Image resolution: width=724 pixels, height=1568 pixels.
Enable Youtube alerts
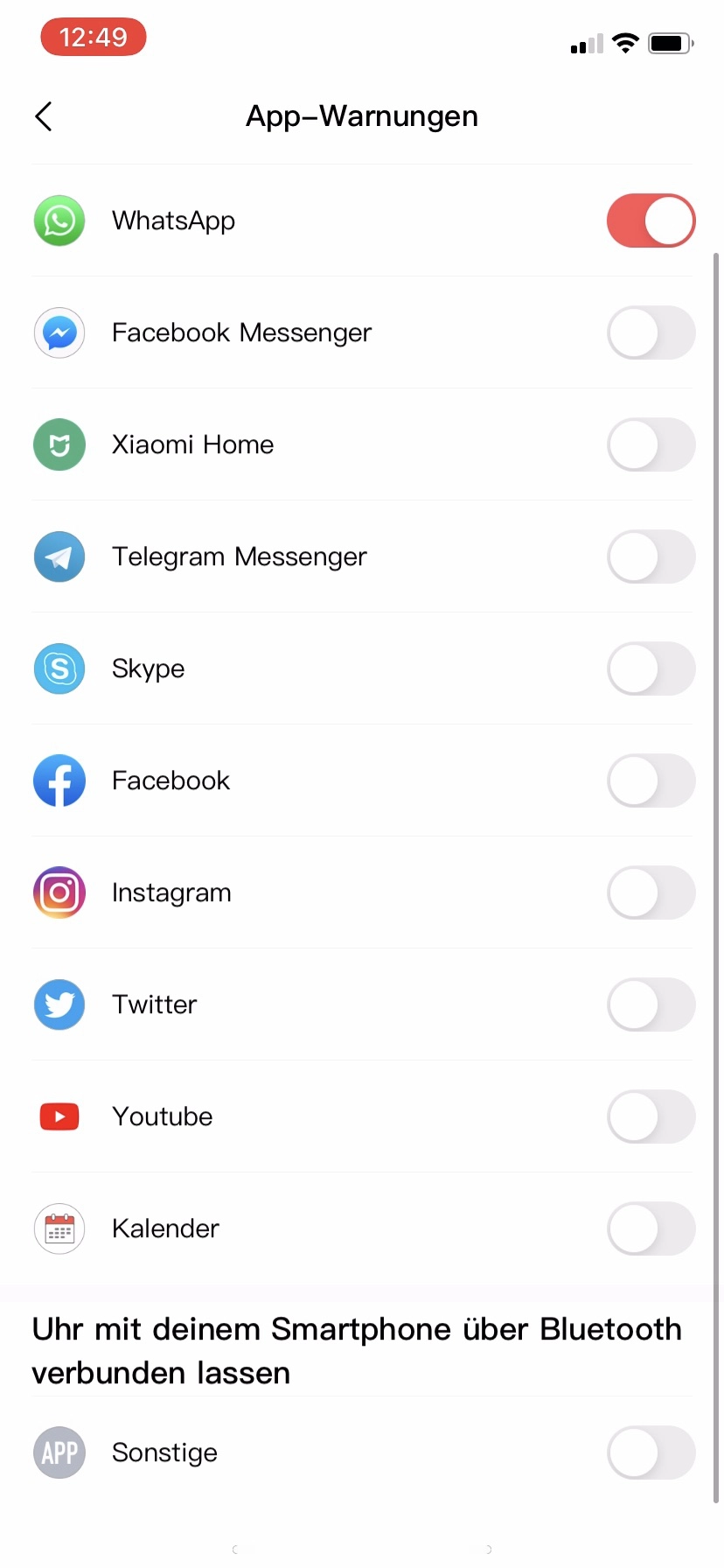(651, 1116)
